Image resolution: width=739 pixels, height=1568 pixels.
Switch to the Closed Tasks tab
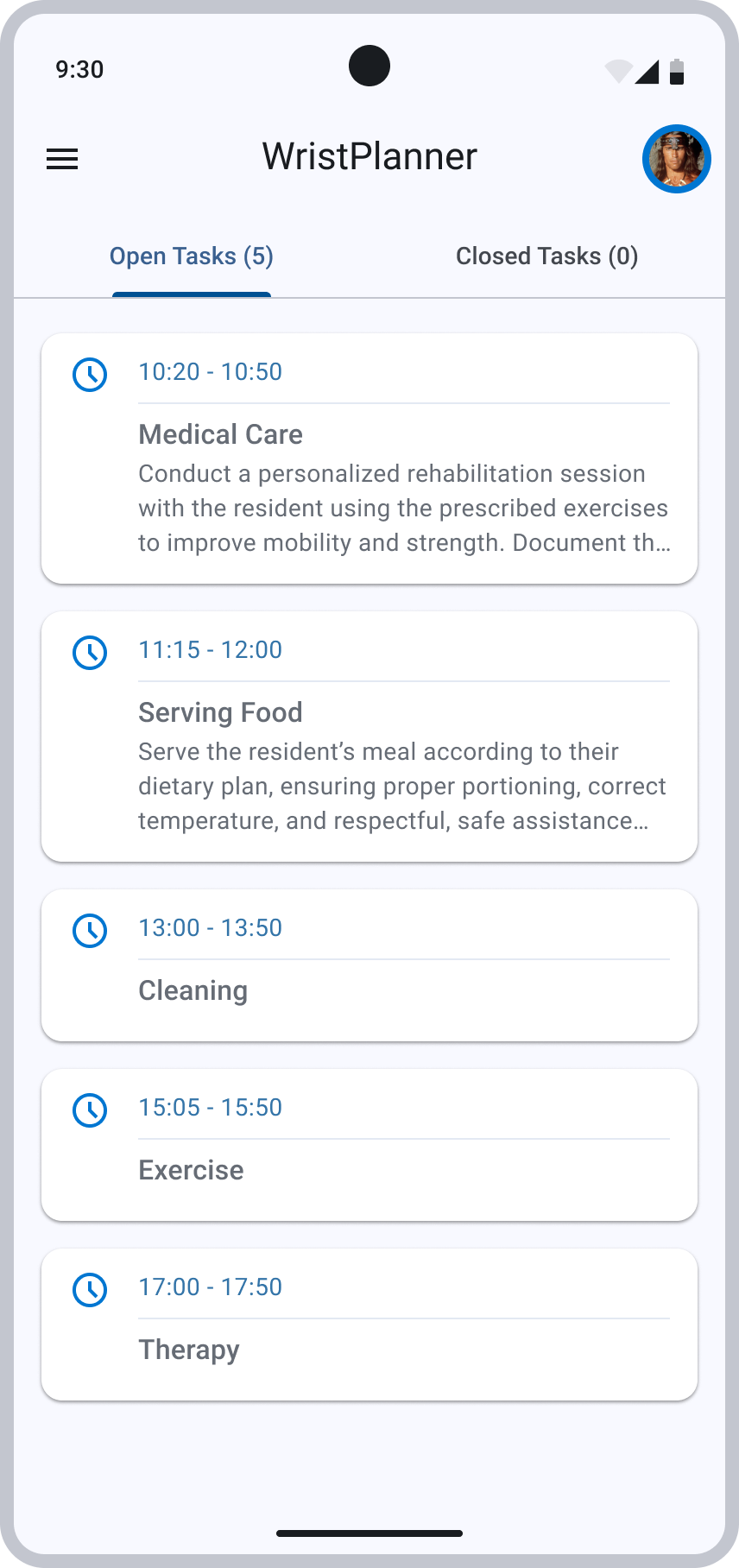coord(547,256)
